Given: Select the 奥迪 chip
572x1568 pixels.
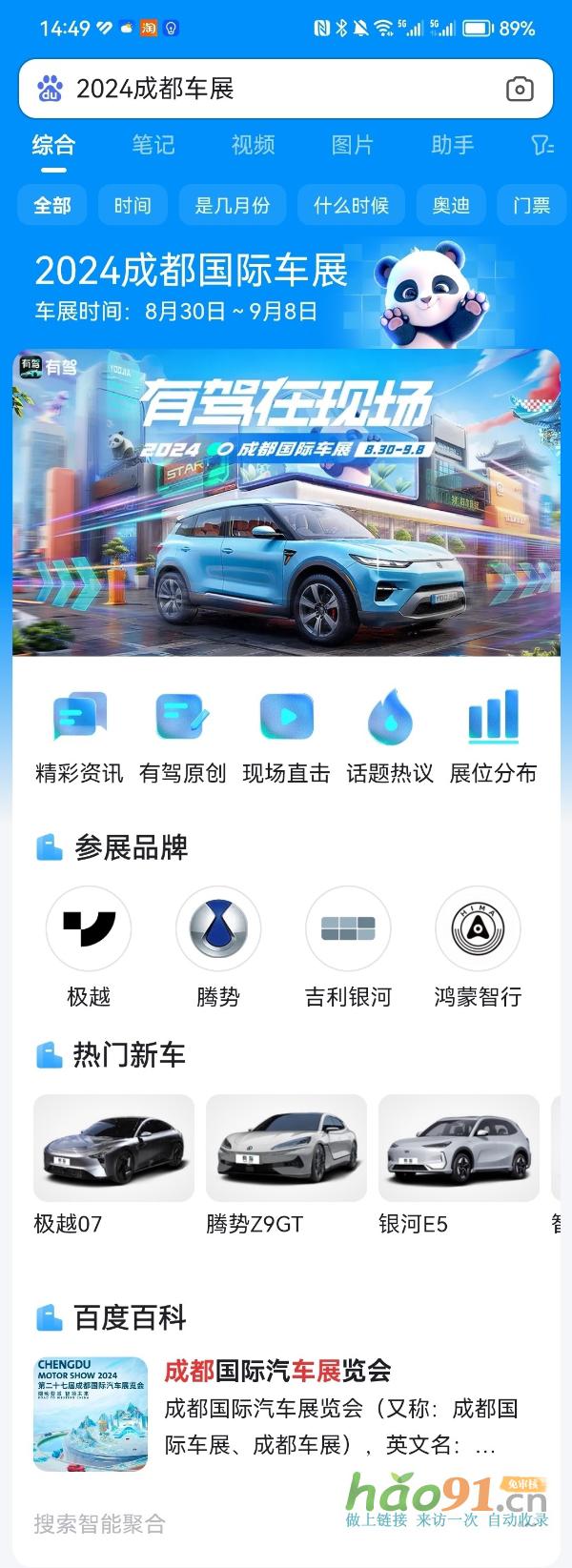Looking at the screenshot, I should pyautogui.click(x=451, y=205).
